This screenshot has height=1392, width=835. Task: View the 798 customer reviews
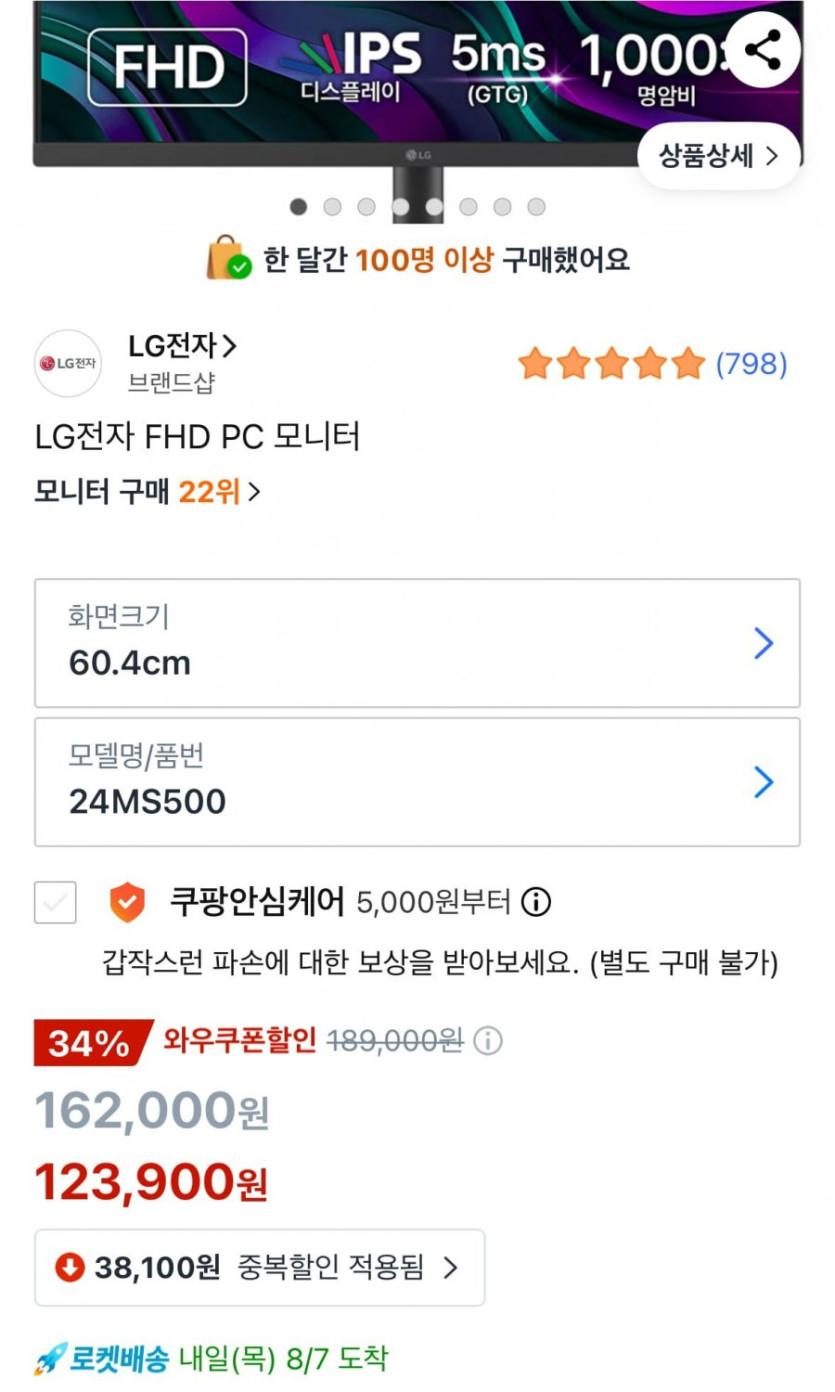(x=751, y=364)
